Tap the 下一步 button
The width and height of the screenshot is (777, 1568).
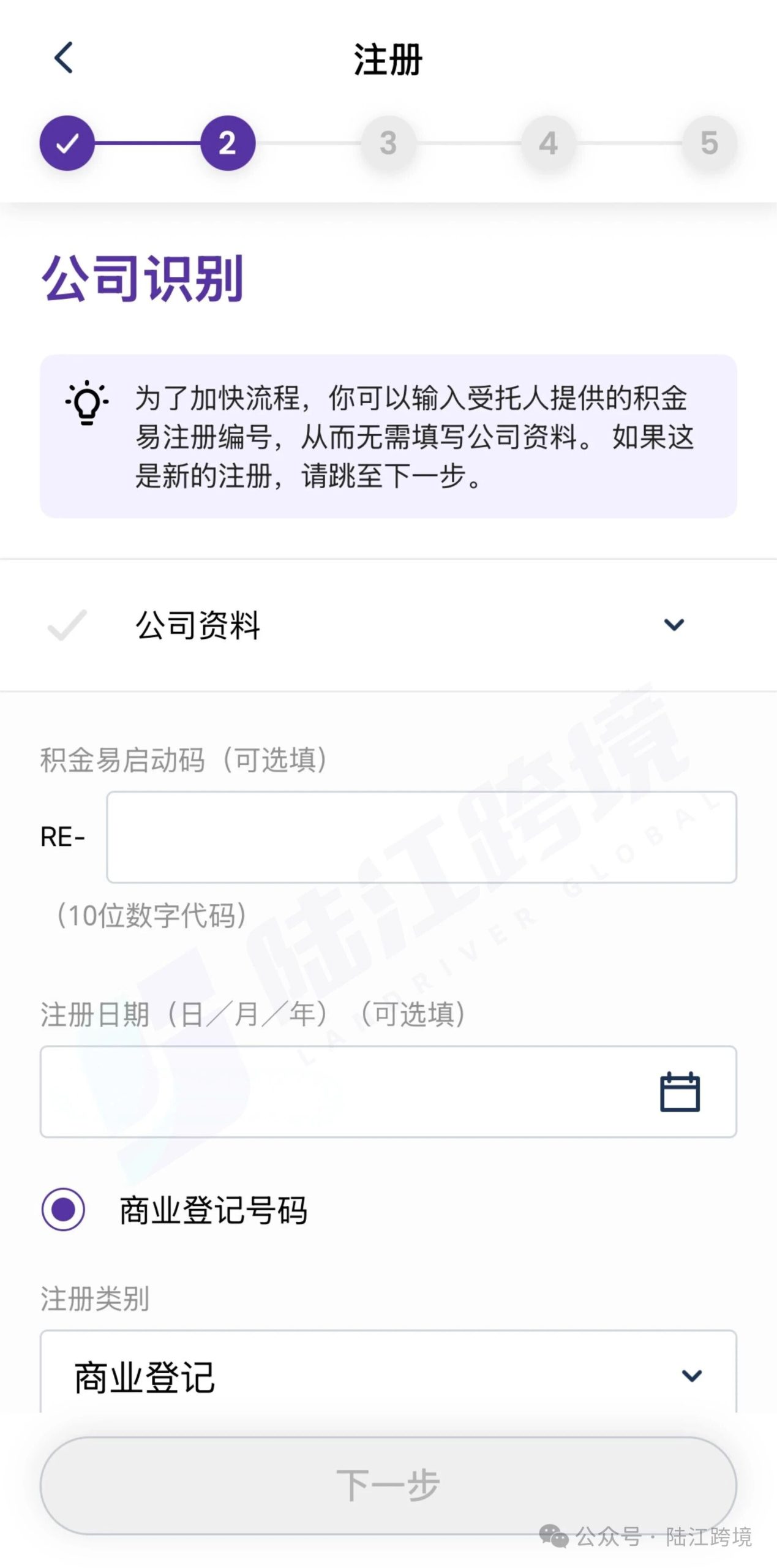(388, 1485)
